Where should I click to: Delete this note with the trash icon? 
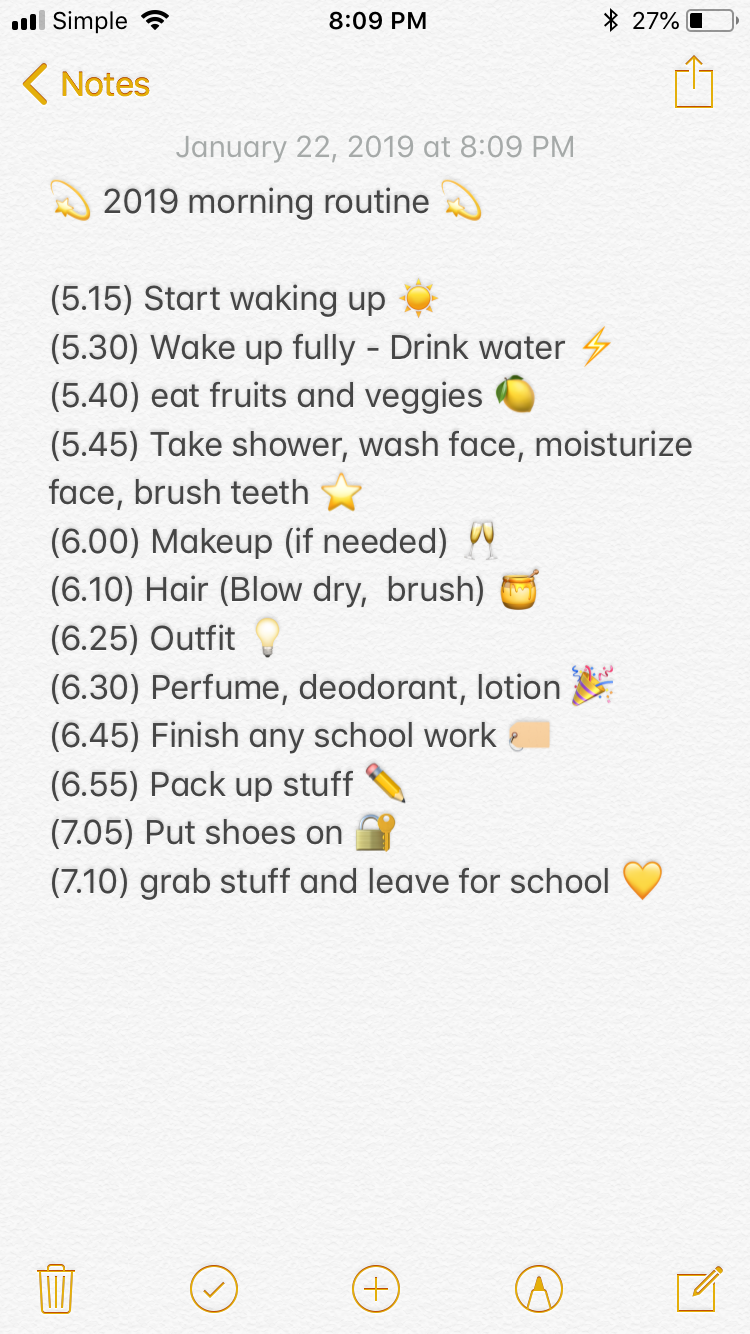click(x=56, y=1288)
